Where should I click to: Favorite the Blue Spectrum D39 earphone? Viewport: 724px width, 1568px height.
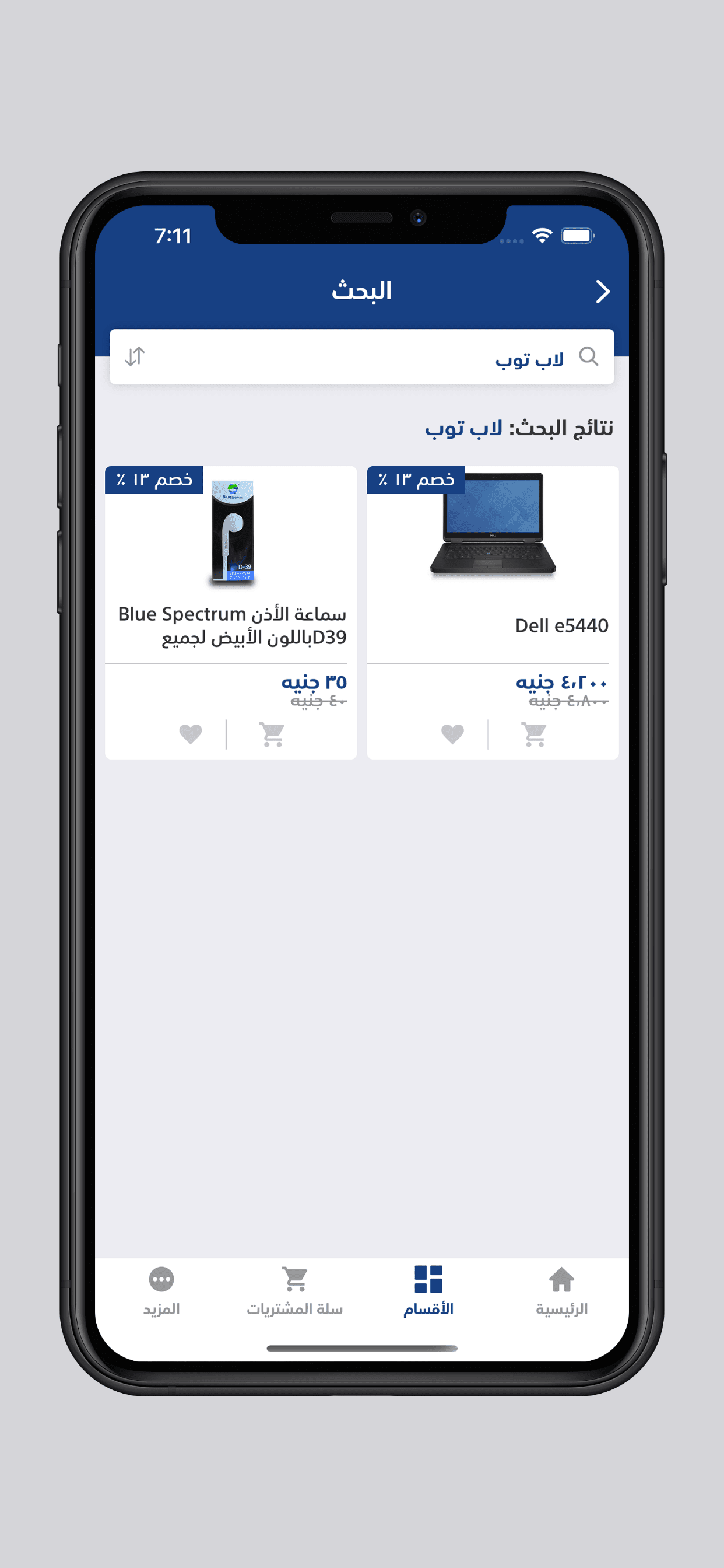point(191,734)
